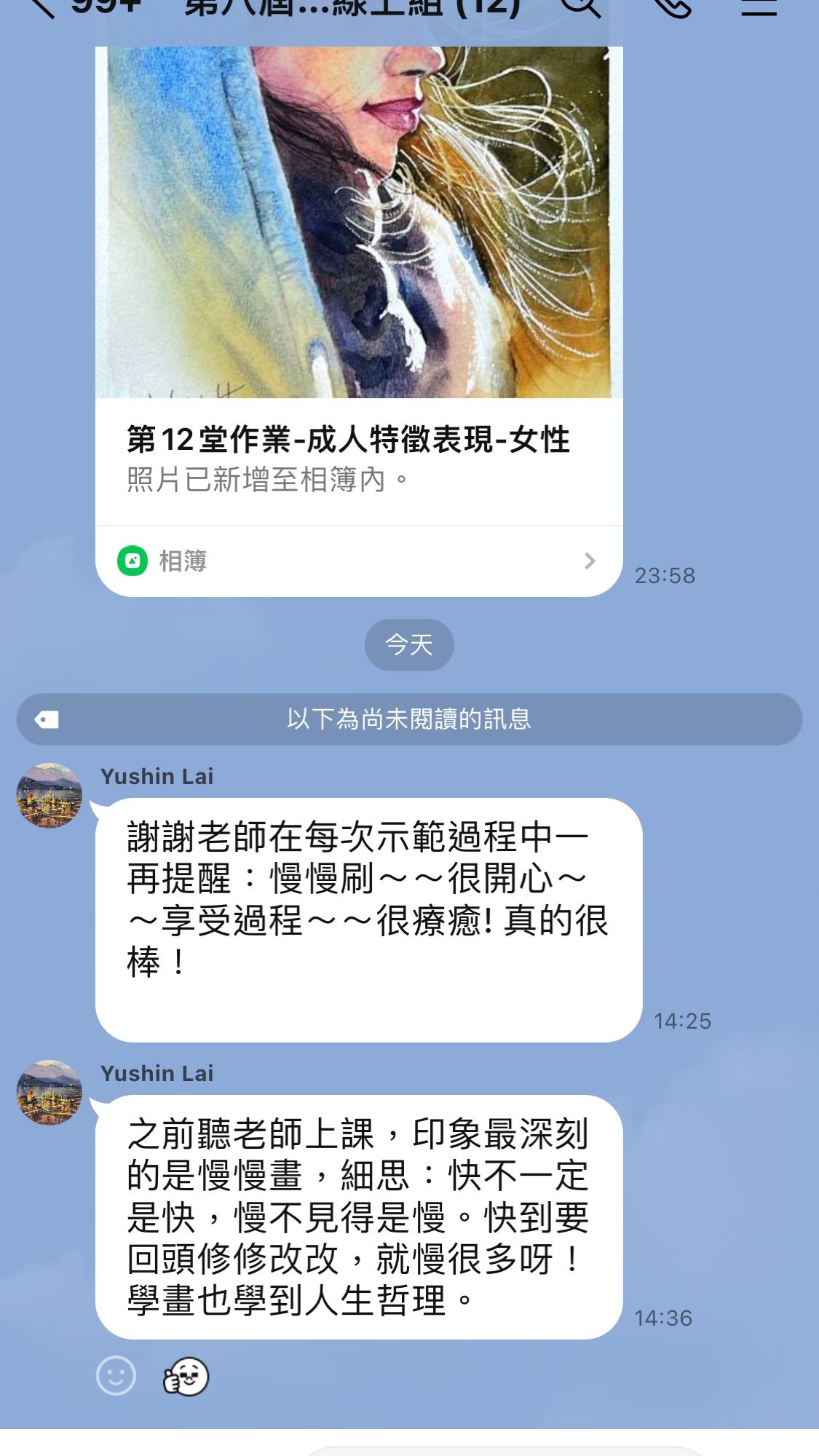819x1456 pixels.
Task: Search within this group chat
Action: coord(581,6)
